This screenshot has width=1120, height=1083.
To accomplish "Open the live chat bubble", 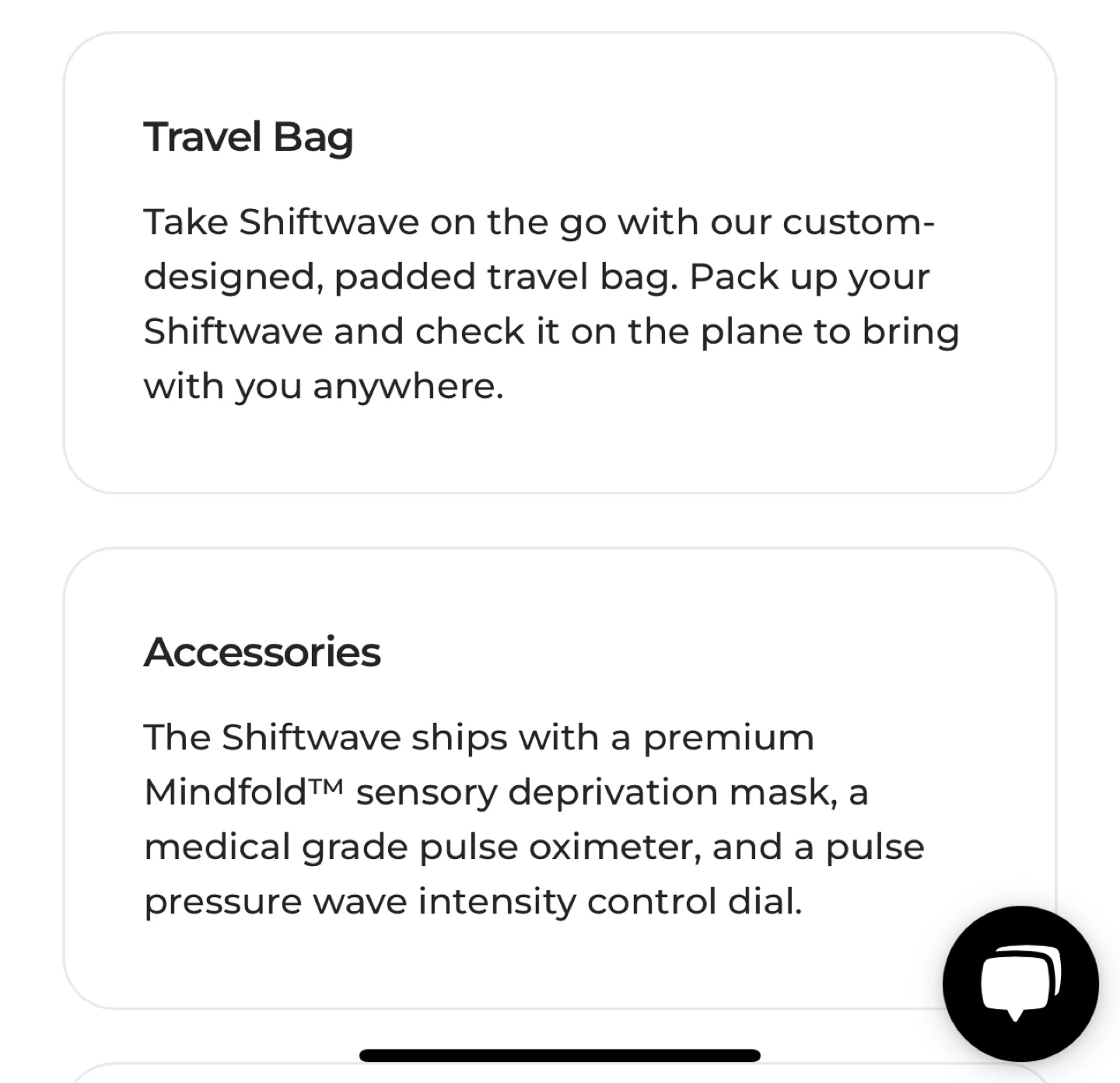I will coord(1020,983).
